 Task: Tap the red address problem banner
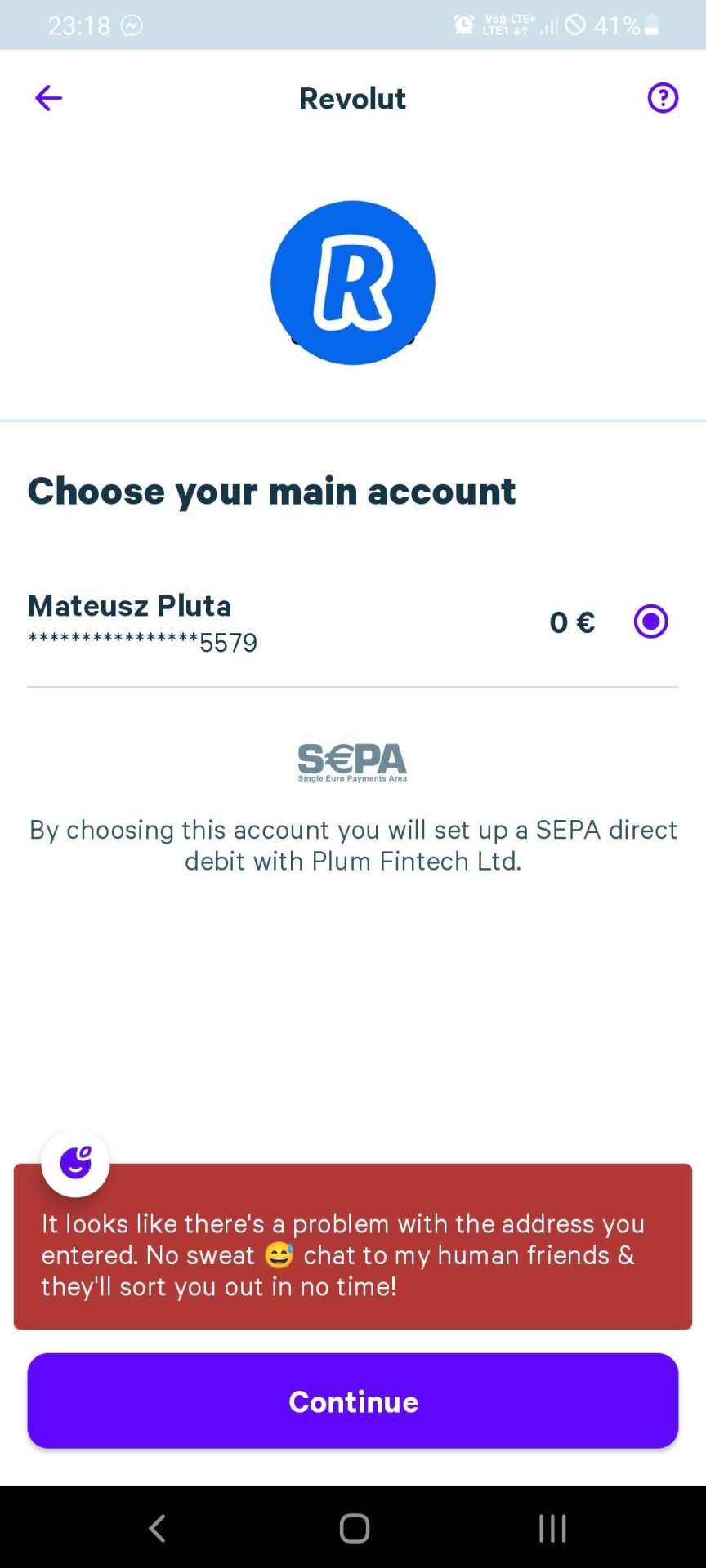coord(353,1254)
